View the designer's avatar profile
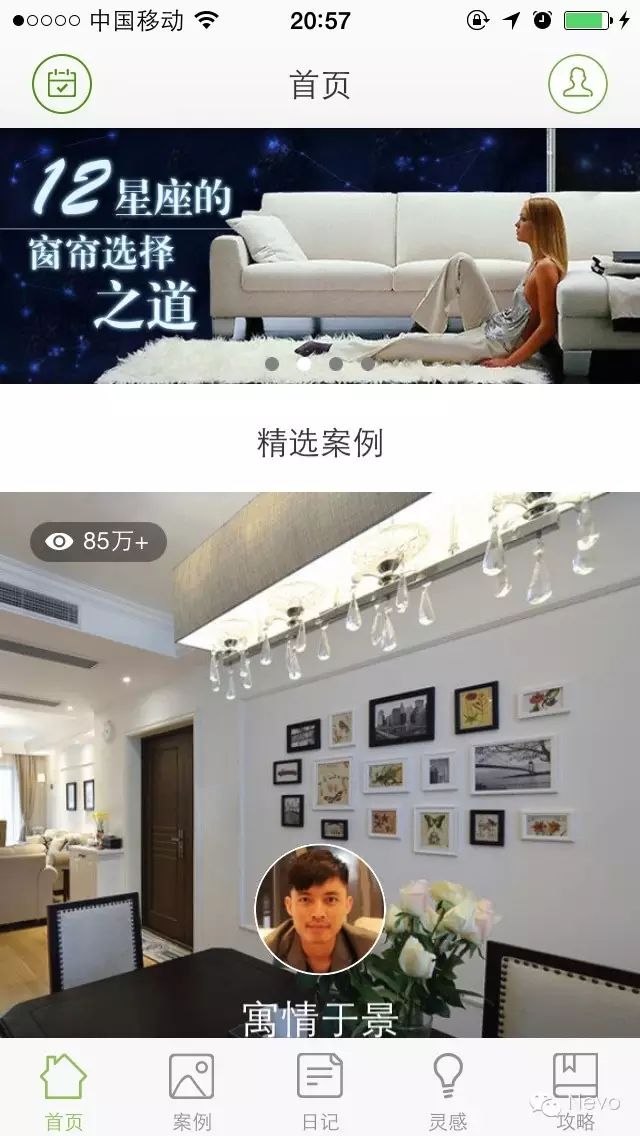The width and height of the screenshot is (640, 1136). [320, 909]
